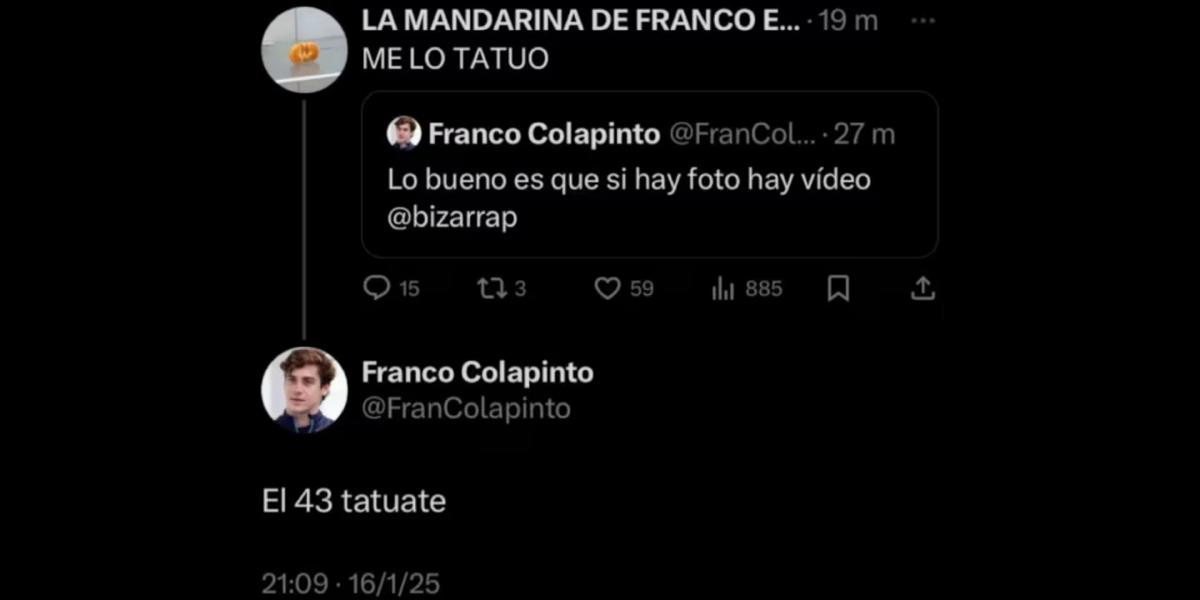Bookmark the ME LO TATUO post
The width and height of the screenshot is (1200, 600).
click(x=839, y=289)
